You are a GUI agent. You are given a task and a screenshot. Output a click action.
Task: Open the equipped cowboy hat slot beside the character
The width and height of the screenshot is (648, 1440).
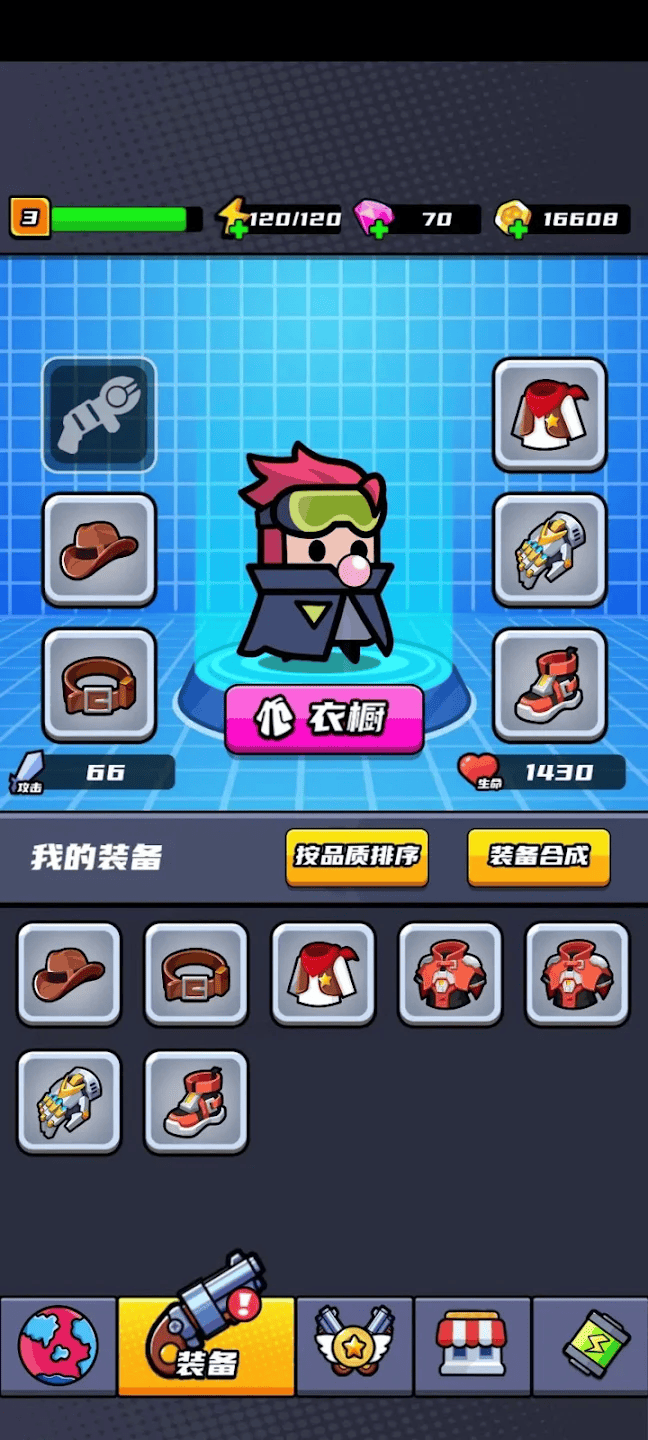(99, 550)
